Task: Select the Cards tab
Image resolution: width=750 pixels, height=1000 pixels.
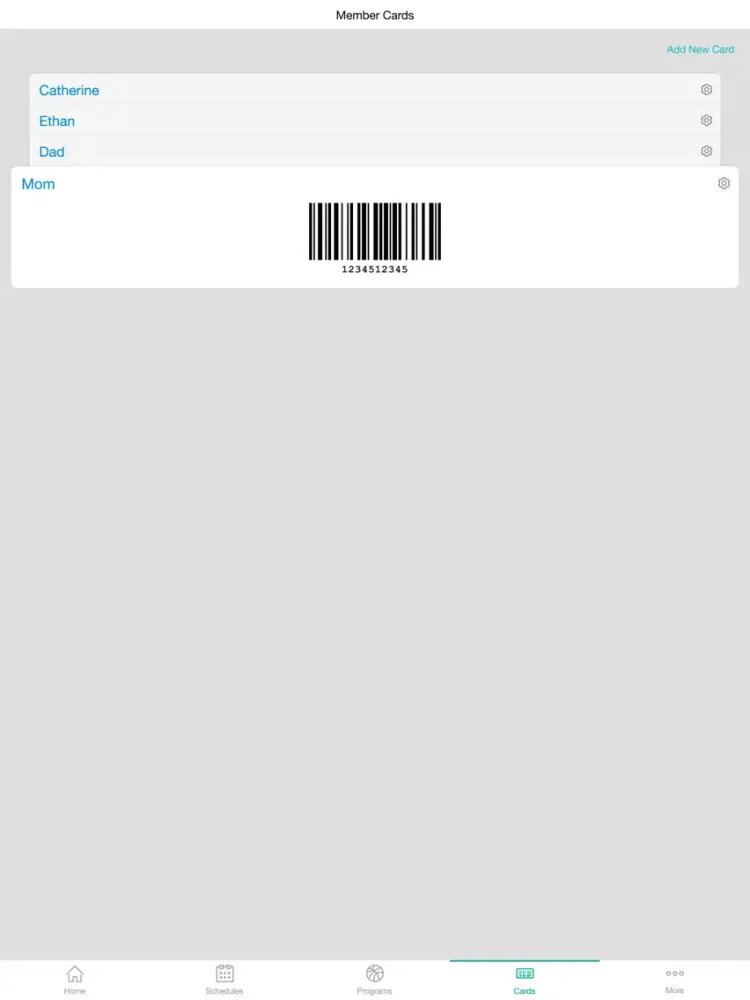Action: click(x=525, y=979)
